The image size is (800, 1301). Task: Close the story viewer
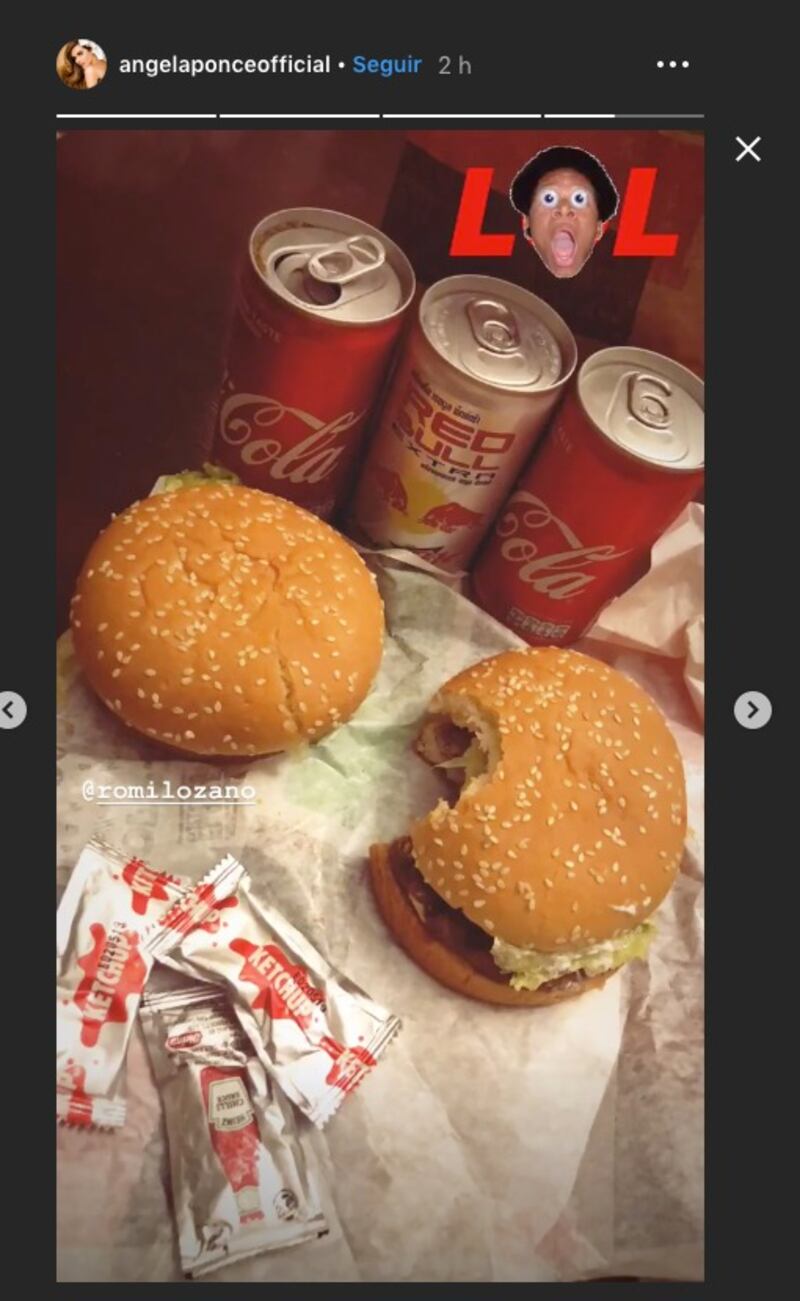point(748,150)
